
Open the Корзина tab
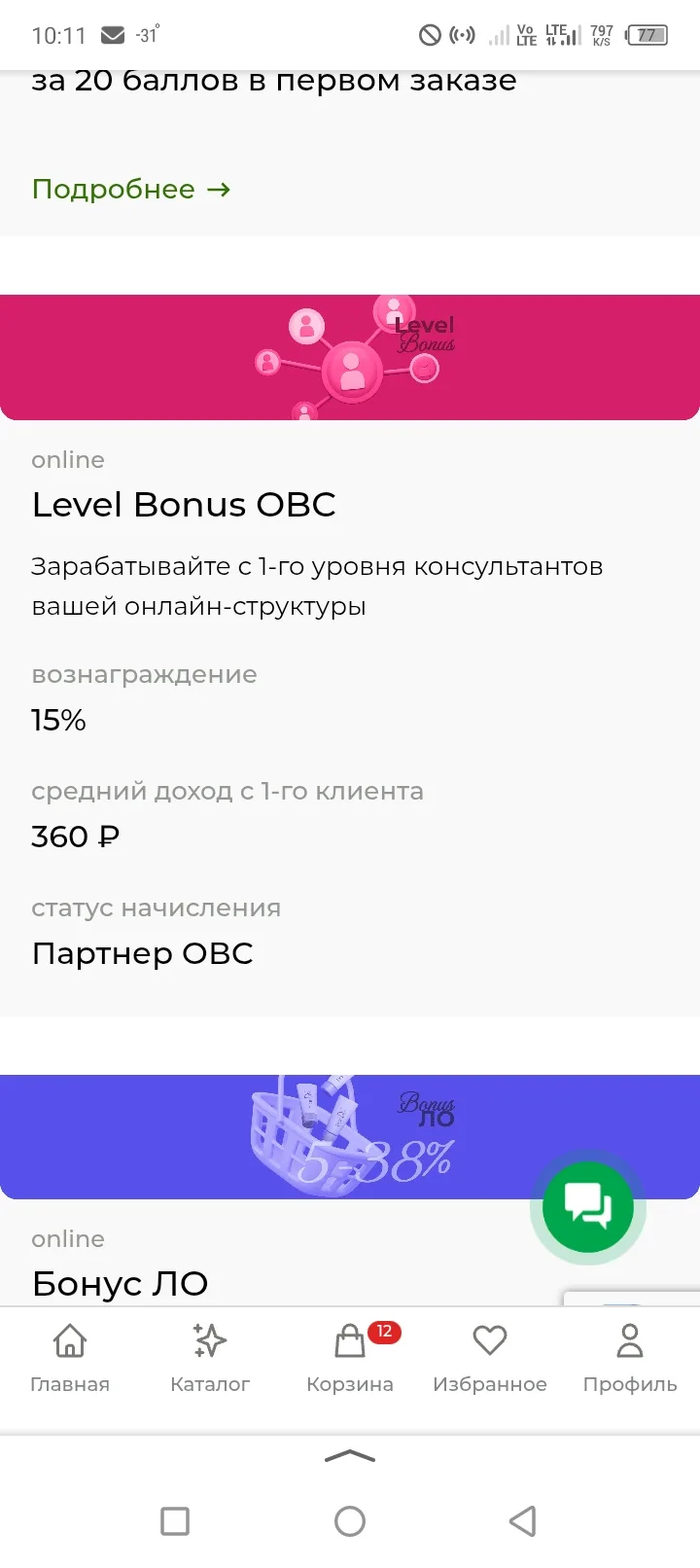click(350, 1359)
